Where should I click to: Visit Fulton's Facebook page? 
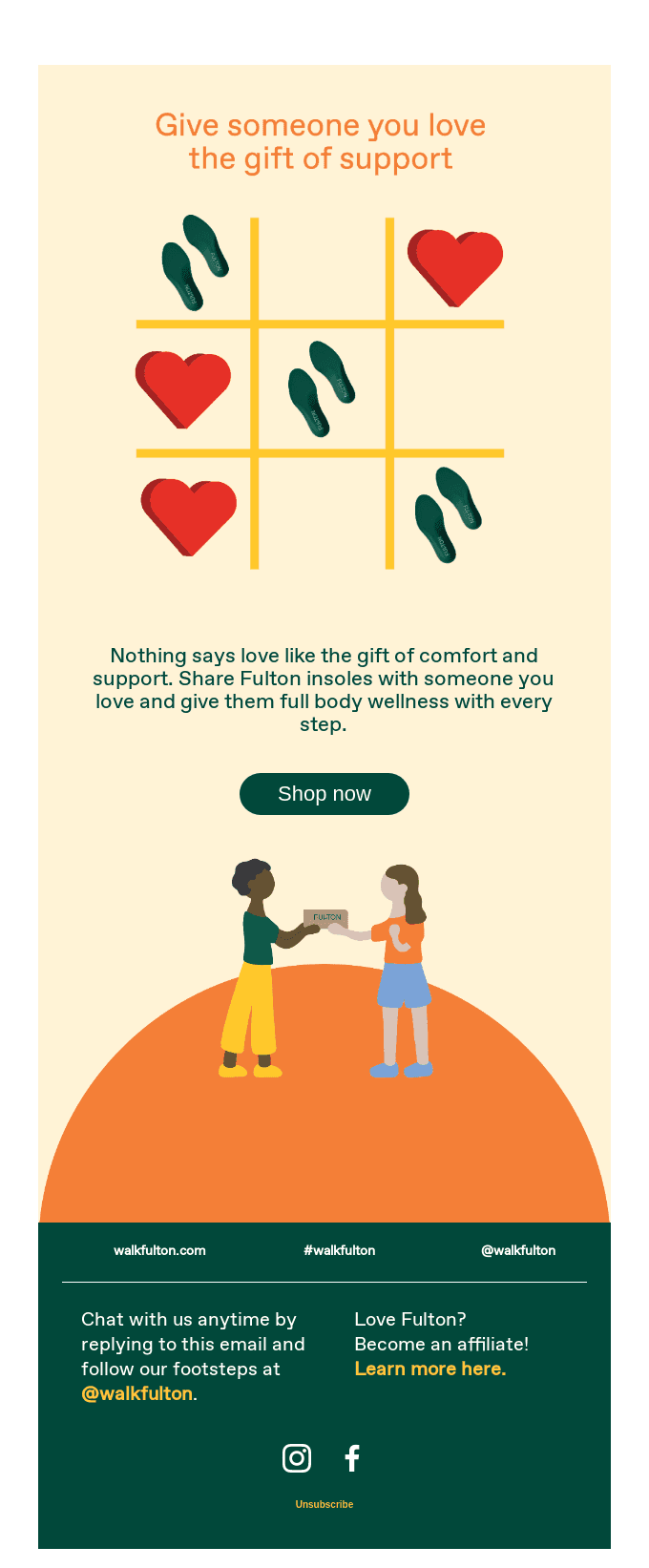coord(352,1458)
